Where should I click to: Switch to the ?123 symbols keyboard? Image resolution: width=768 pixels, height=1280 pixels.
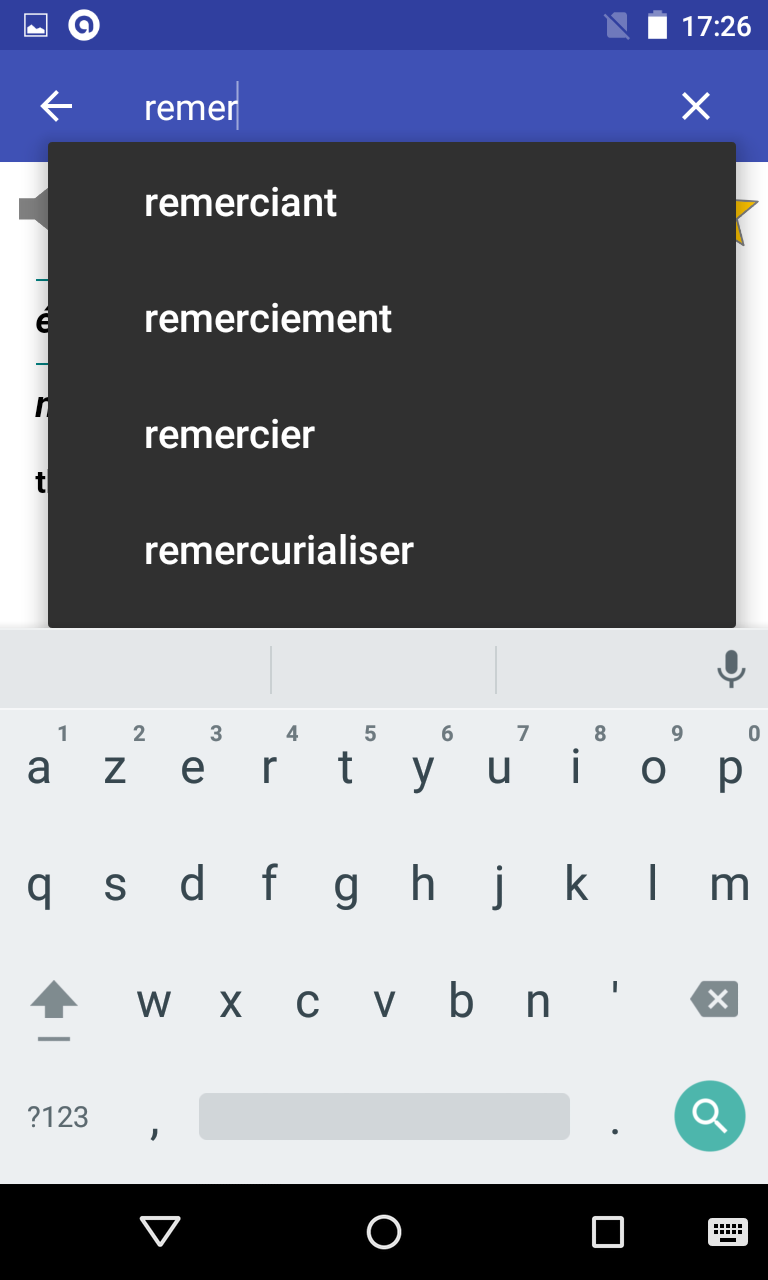pyautogui.click(x=58, y=1117)
